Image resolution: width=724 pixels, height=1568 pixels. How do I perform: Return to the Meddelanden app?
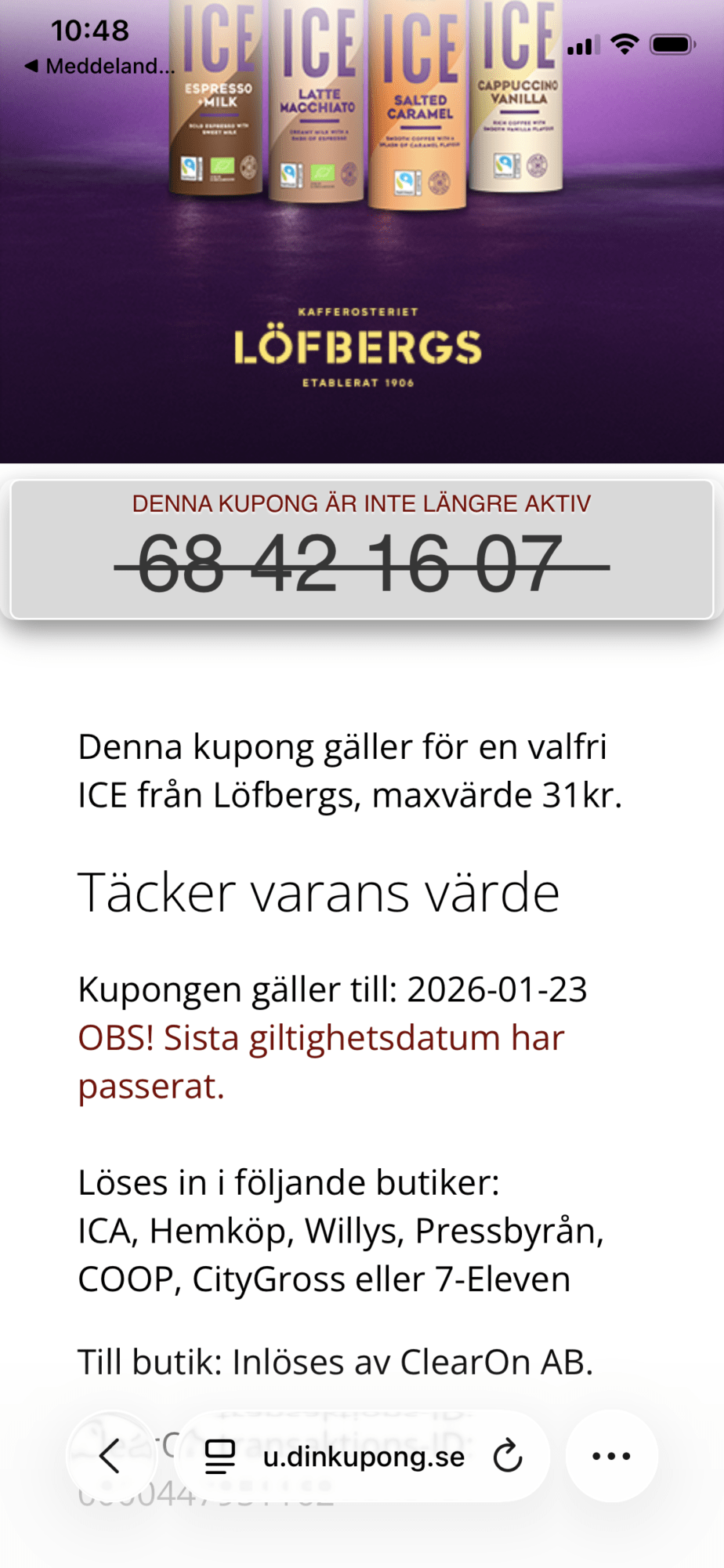coord(99,67)
